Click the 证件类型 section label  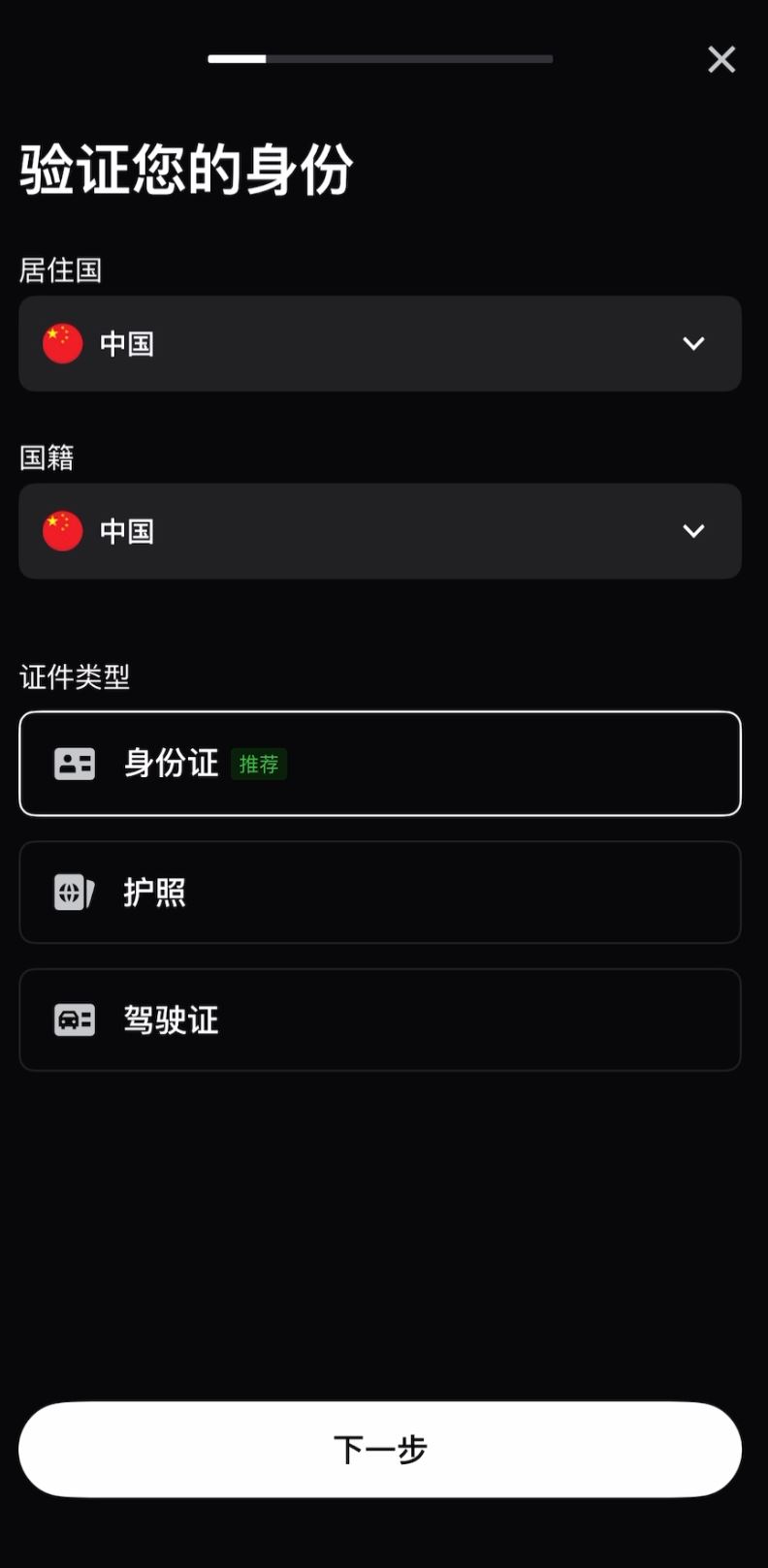(x=75, y=677)
